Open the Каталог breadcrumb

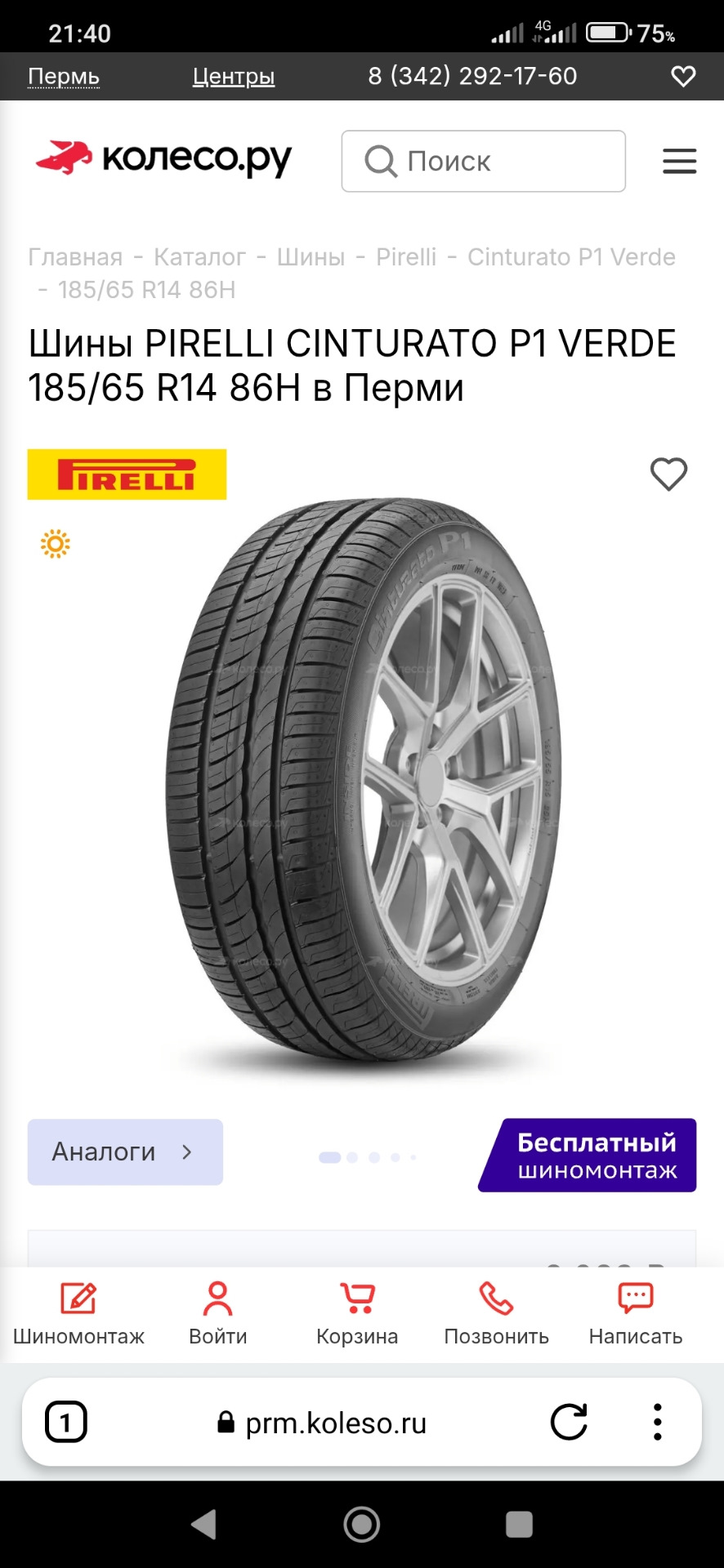click(x=199, y=257)
